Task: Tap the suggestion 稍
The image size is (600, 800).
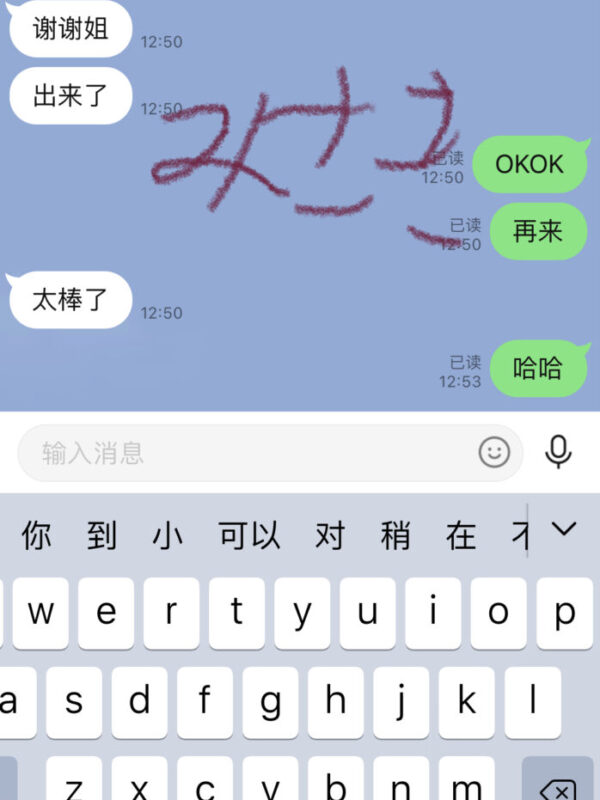Action: 396,536
